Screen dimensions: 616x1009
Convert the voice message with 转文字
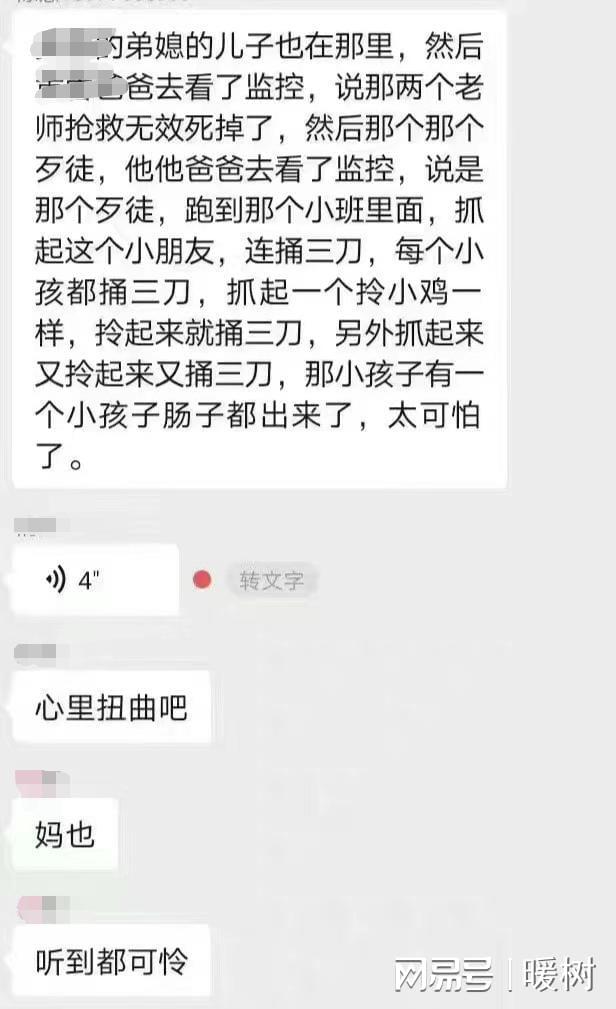(271, 580)
